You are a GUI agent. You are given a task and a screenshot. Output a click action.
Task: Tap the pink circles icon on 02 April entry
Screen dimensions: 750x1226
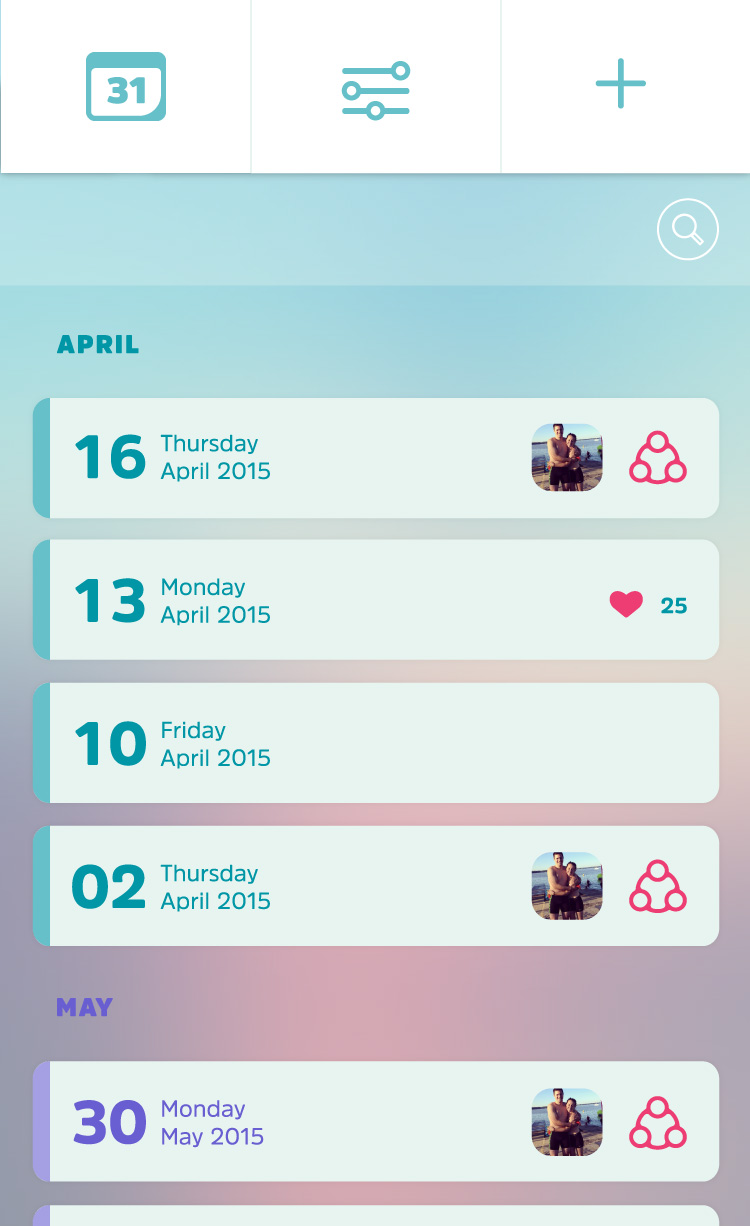coord(658,886)
